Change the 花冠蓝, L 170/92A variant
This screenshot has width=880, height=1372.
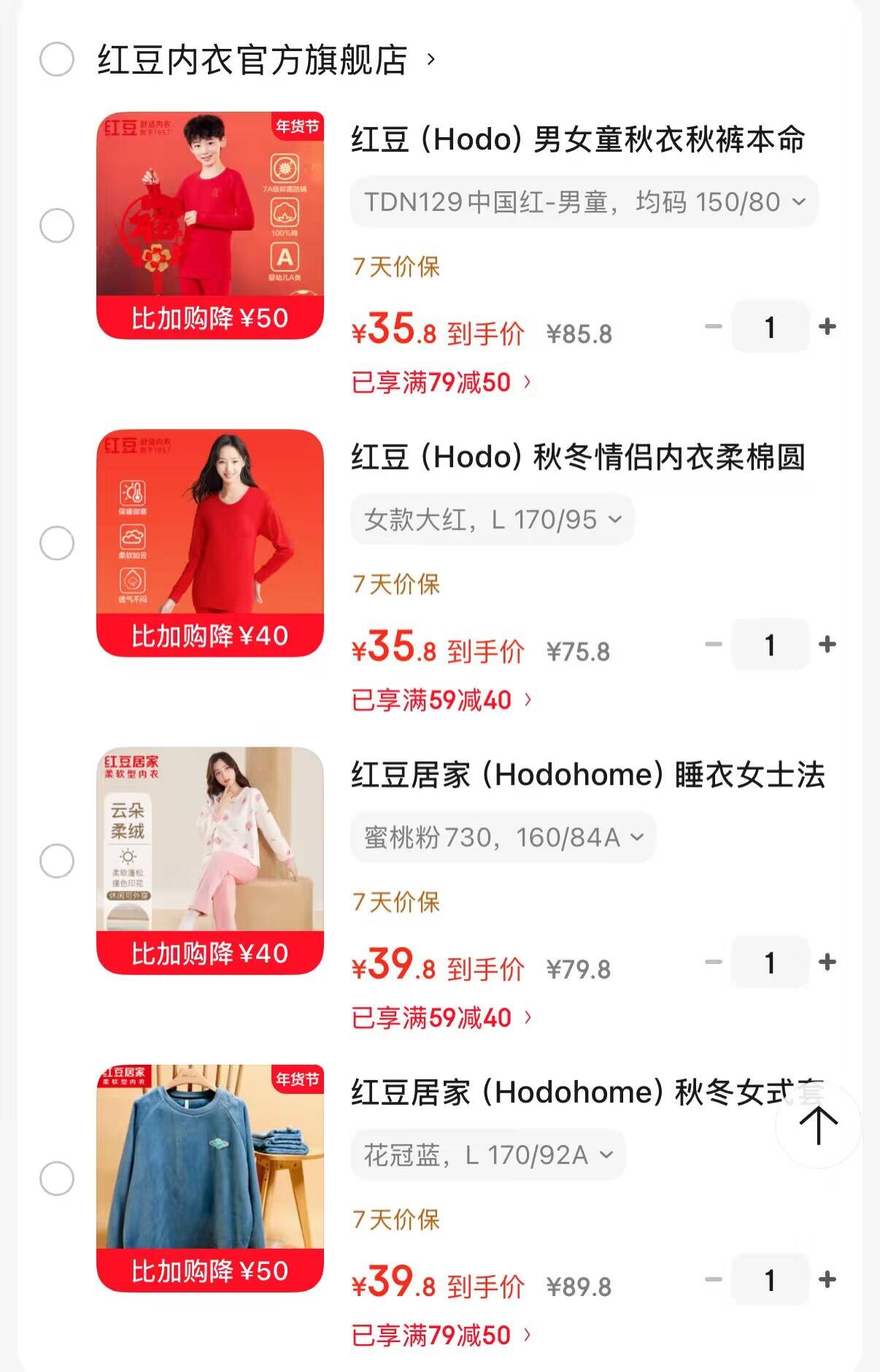click(x=488, y=1155)
